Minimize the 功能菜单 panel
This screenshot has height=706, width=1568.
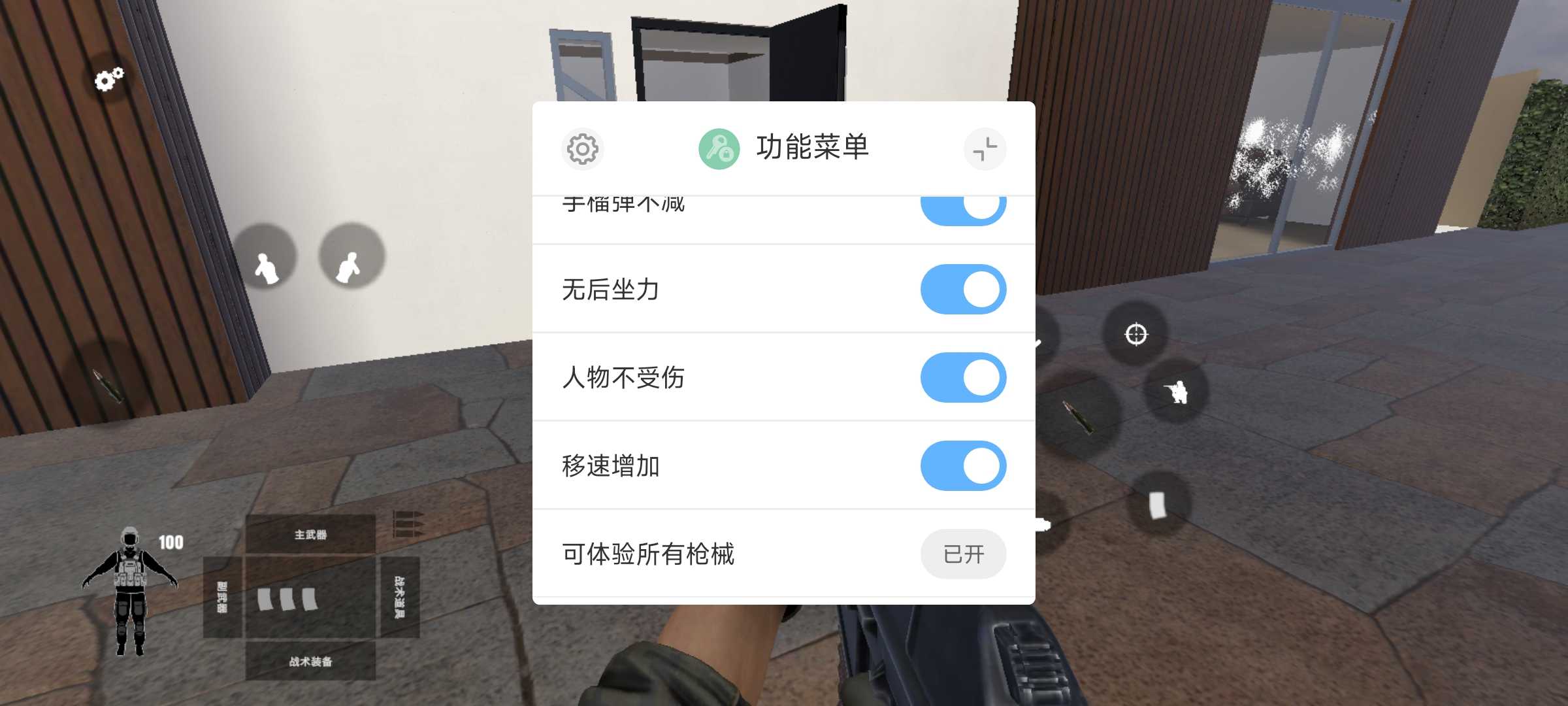(x=985, y=150)
